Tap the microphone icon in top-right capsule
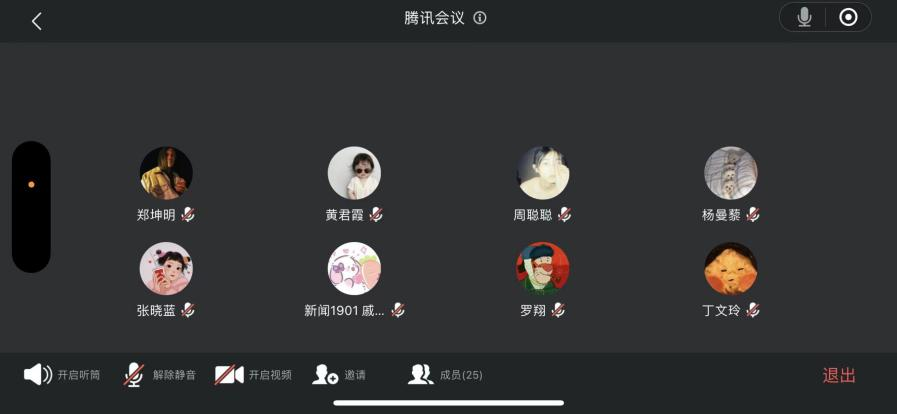Screen dimensions: 897x414 tap(804, 17)
